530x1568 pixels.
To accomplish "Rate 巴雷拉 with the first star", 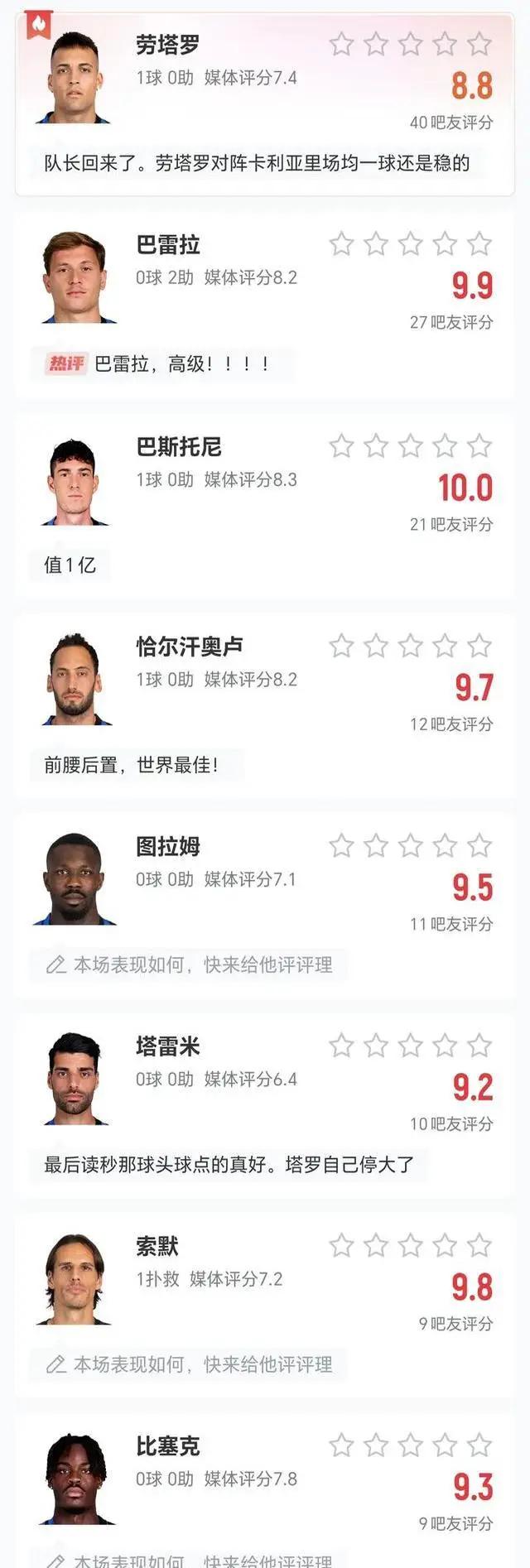I will tap(342, 244).
